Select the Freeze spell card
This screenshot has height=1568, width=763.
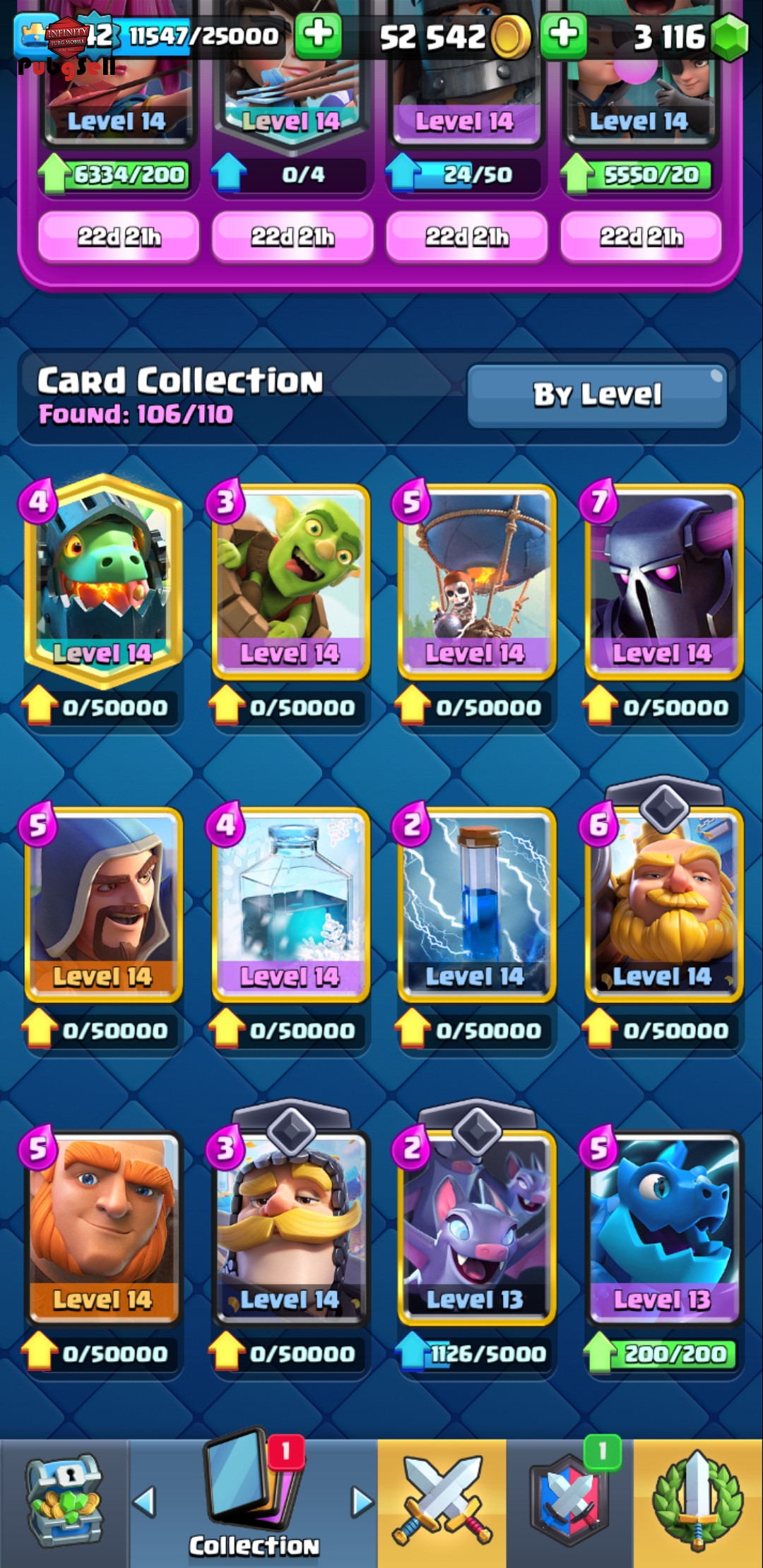(290, 904)
